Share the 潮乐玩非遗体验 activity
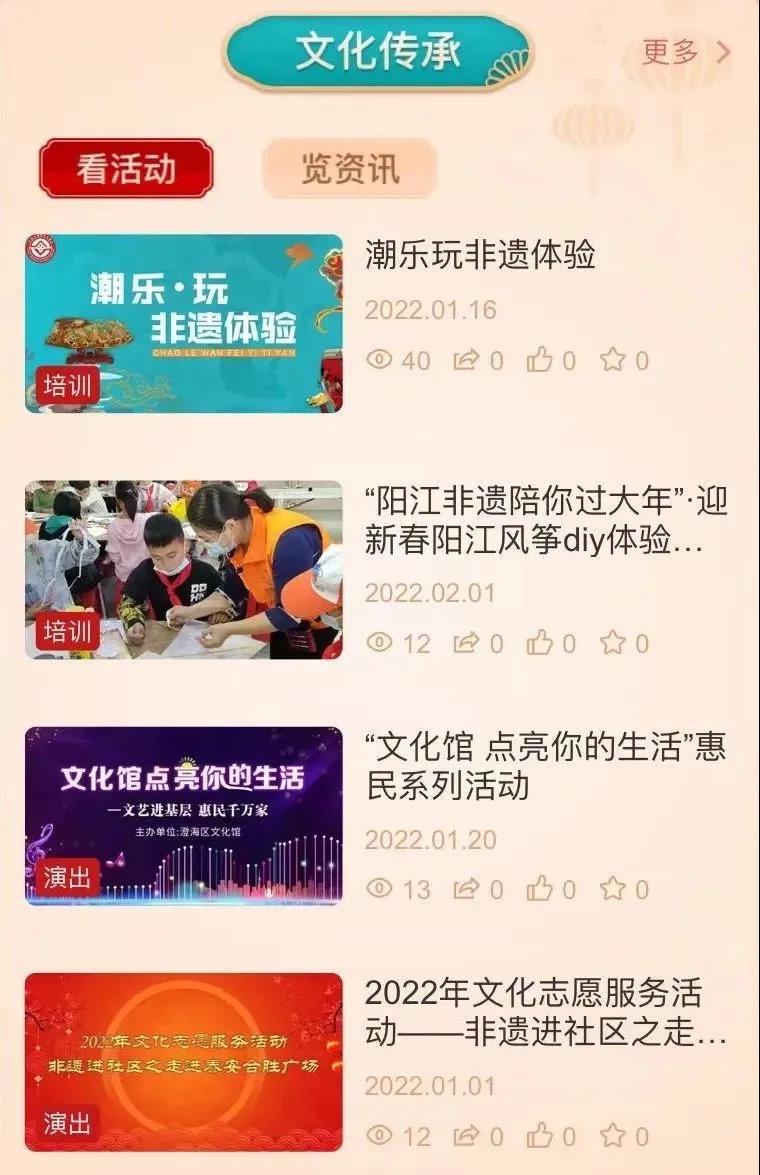This screenshot has width=760, height=1175. (466, 360)
